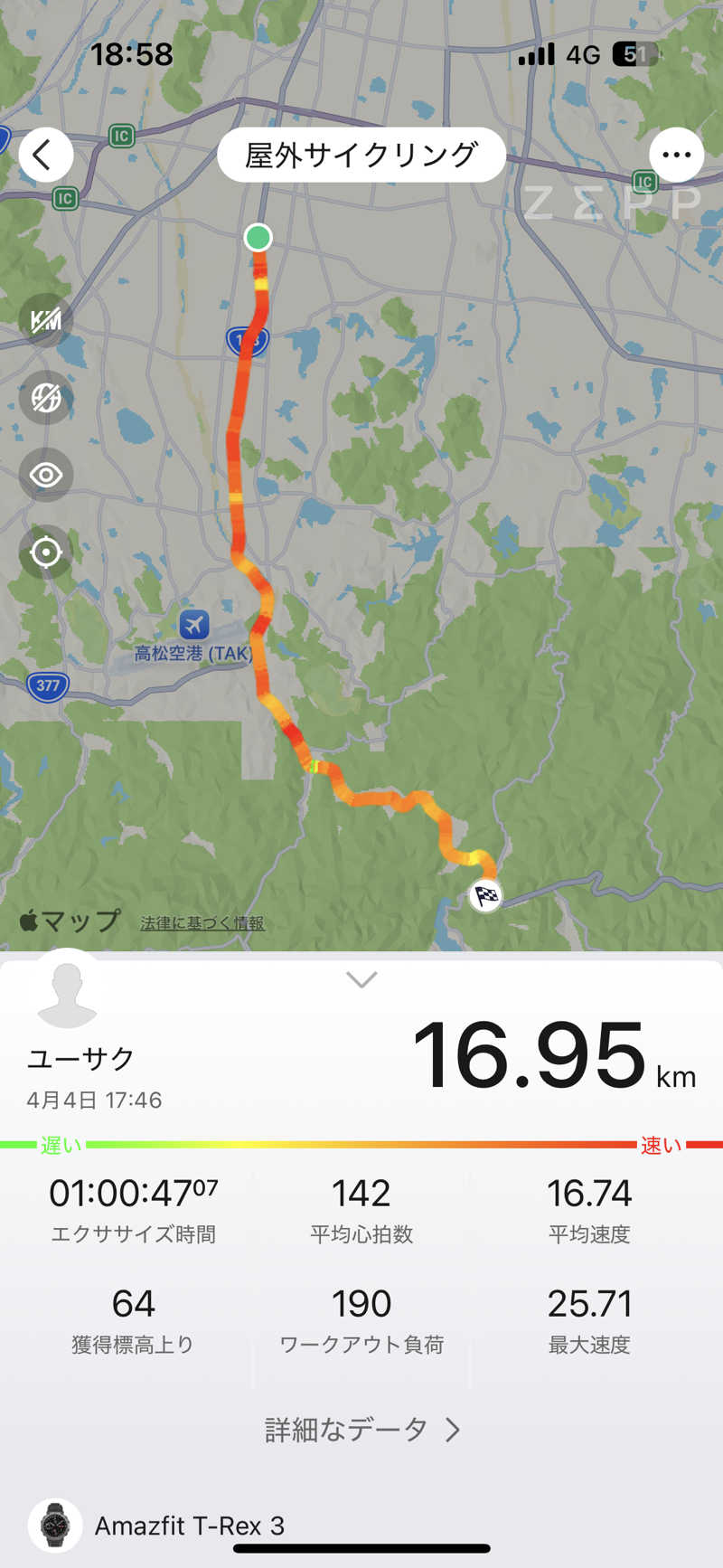Image resolution: width=723 pixels, height=1568 pixels.
Task: Open the more options (...) menu
Action: click(x=676, y=155)
